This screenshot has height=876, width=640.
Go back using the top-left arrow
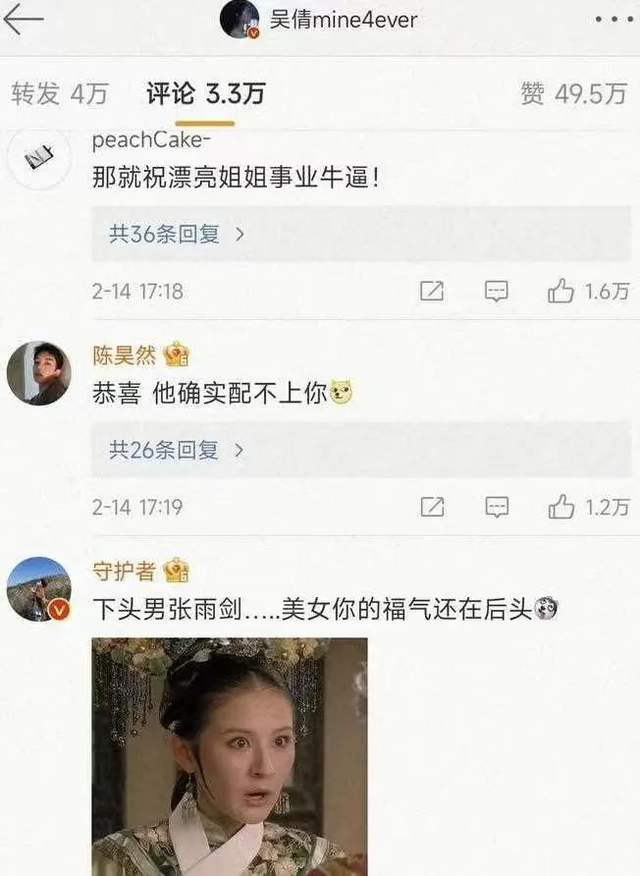(x=24, y=19)
